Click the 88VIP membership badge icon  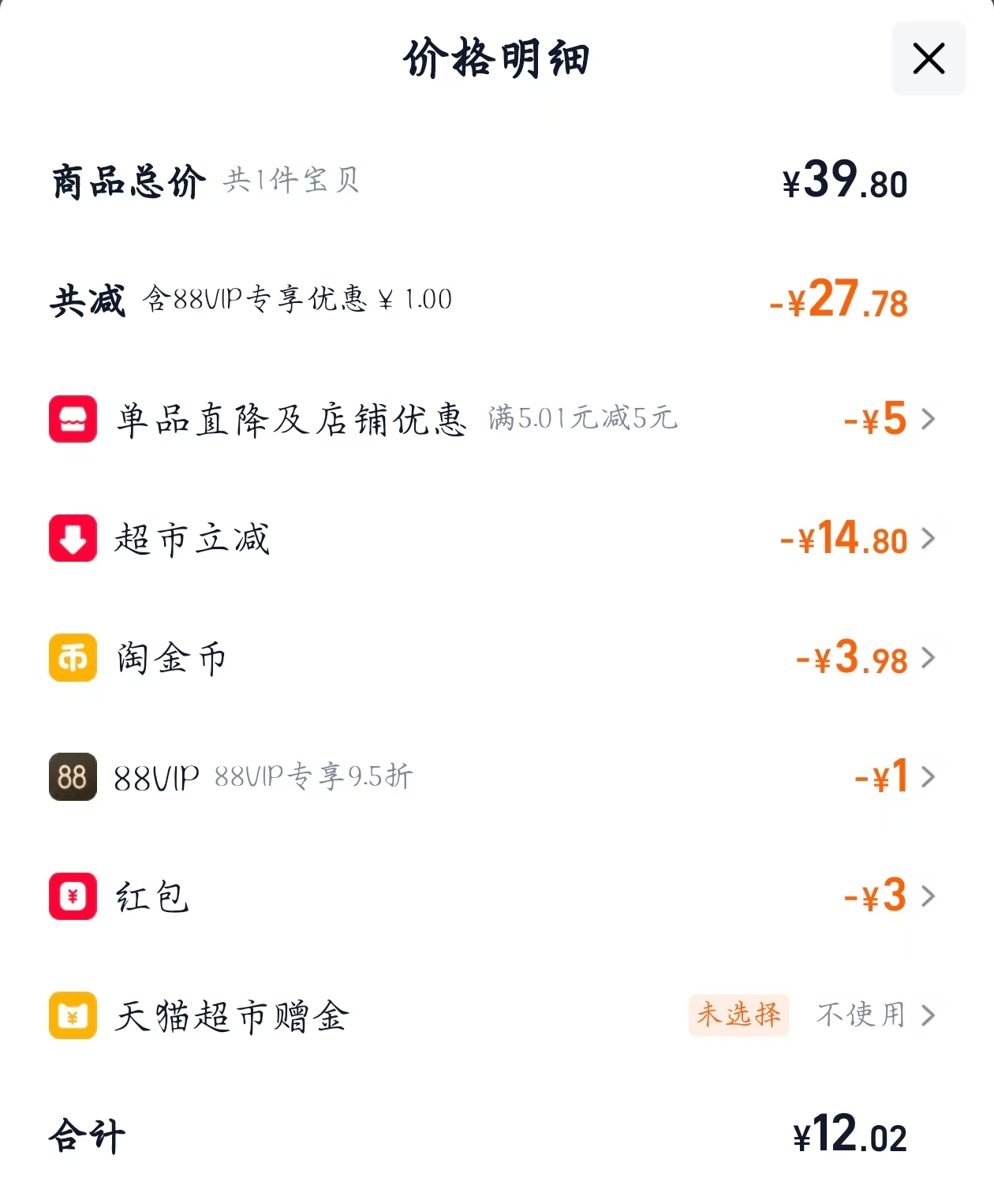(x=72, y=778)
